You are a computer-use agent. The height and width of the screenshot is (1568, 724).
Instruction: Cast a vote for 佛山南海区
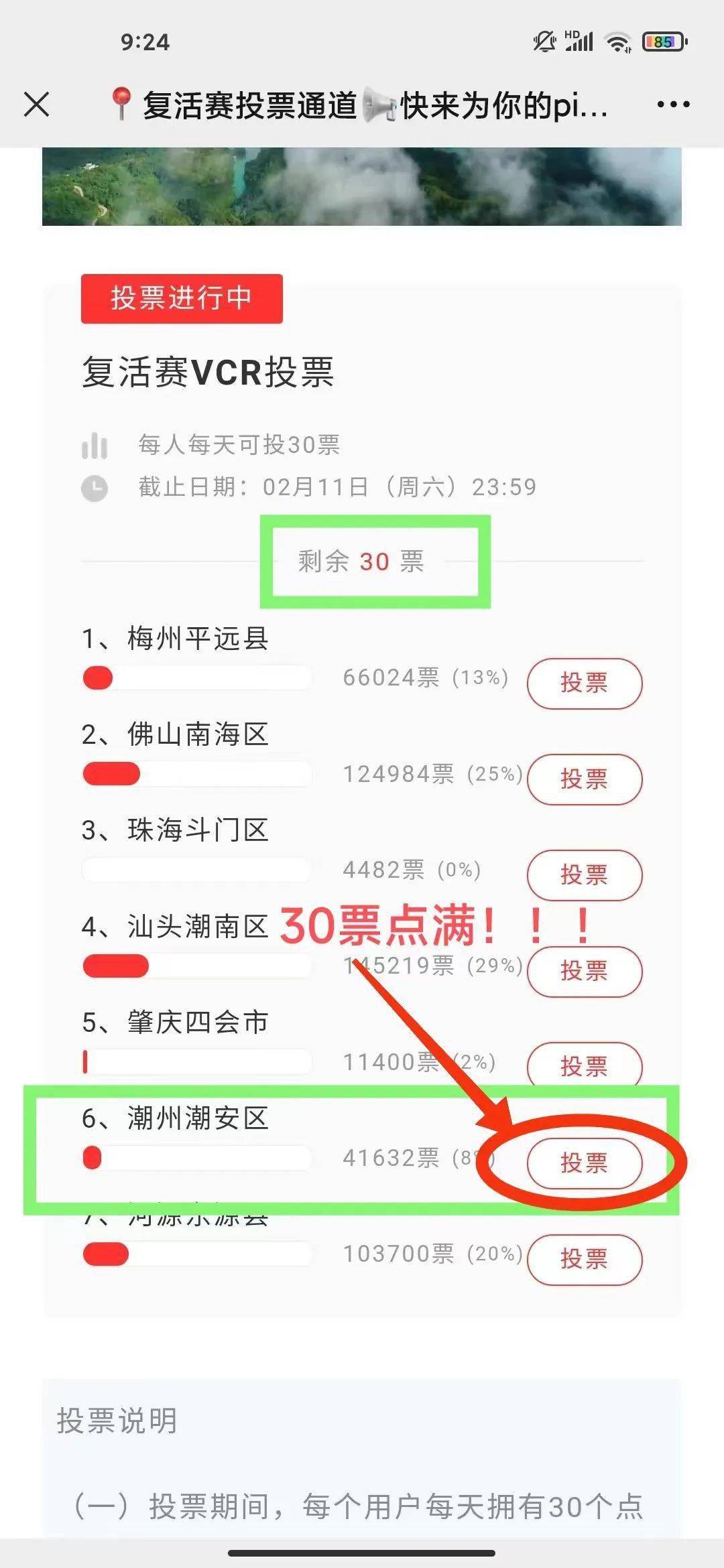584,779
